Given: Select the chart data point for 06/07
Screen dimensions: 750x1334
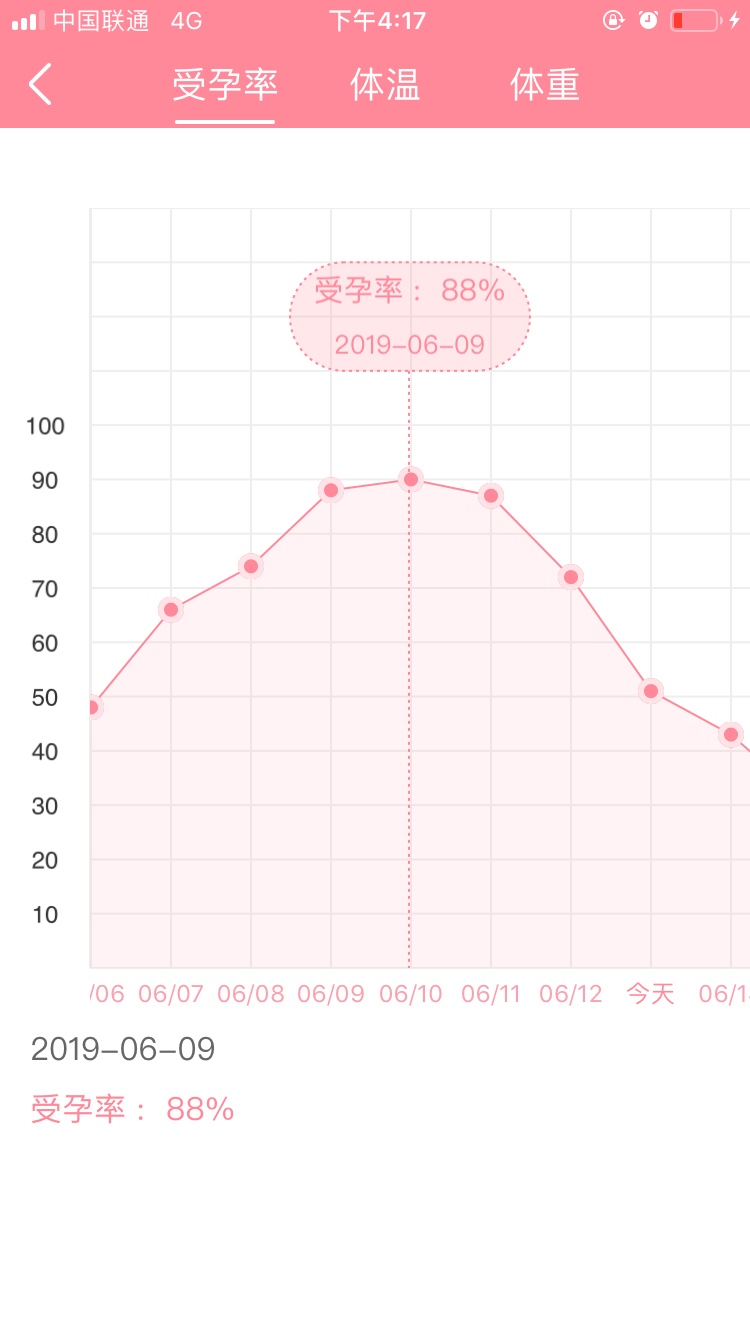Looking at the screenshot, I should point(171,609).
